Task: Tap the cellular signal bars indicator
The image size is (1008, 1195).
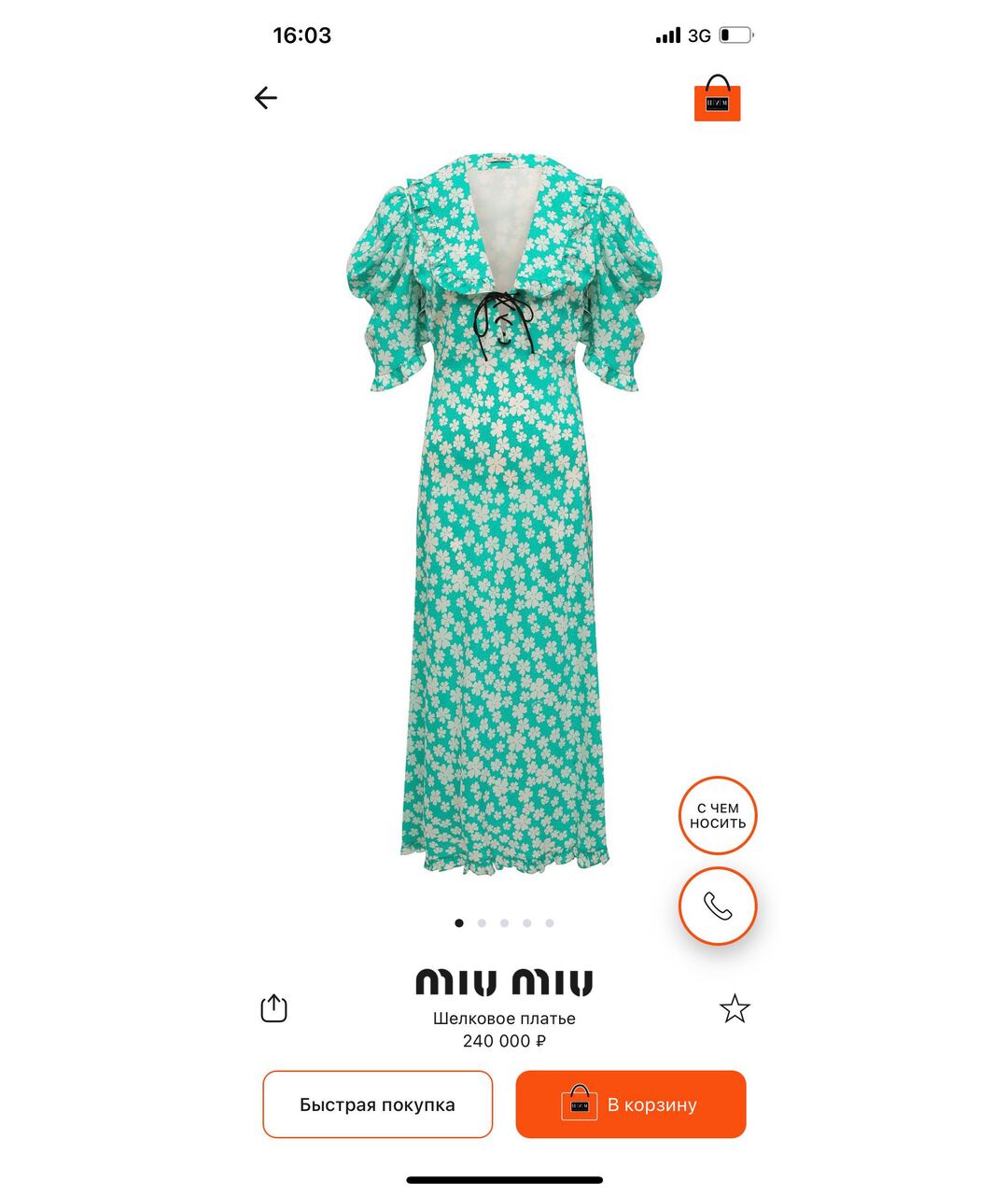Action: [x=668, y=34]
